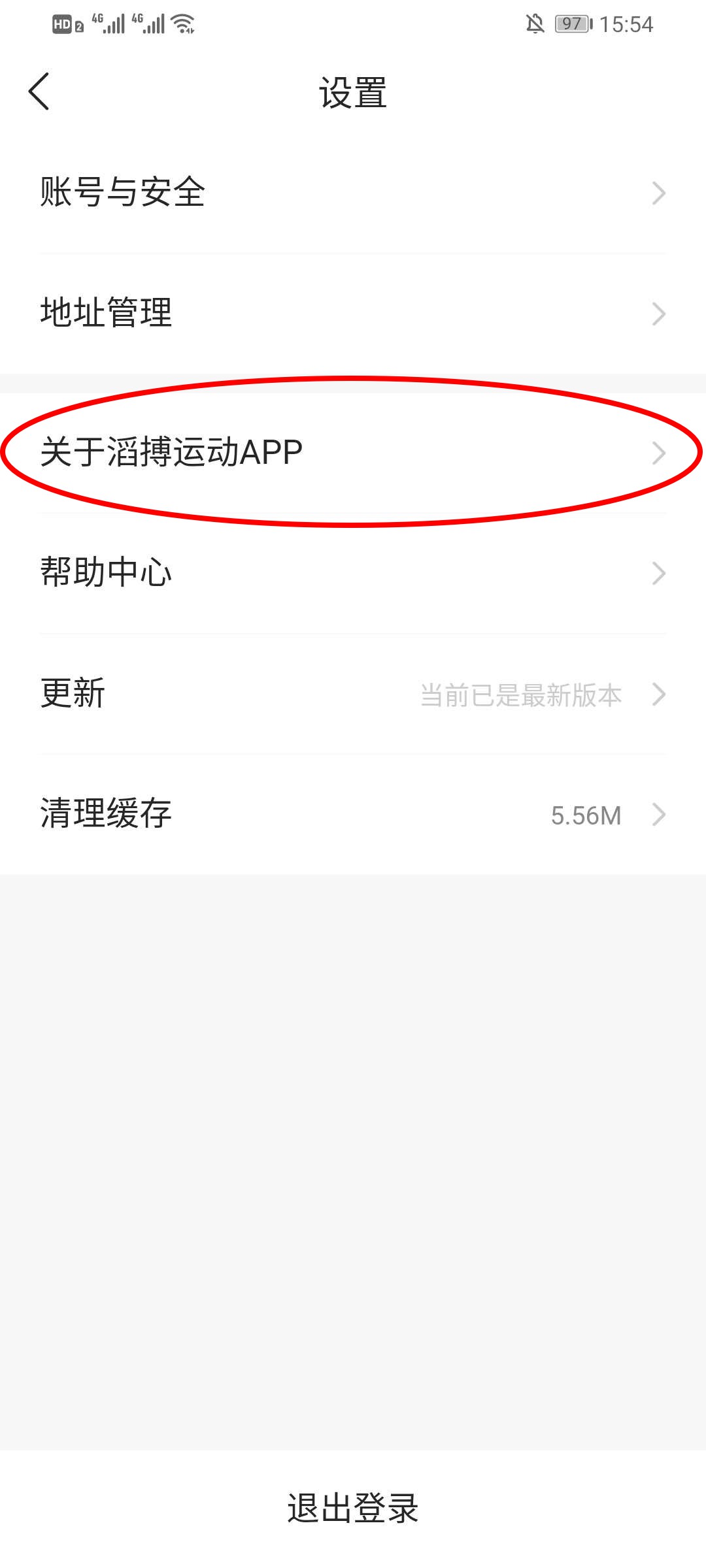Check for updates in 更新 row

[353, 694]
